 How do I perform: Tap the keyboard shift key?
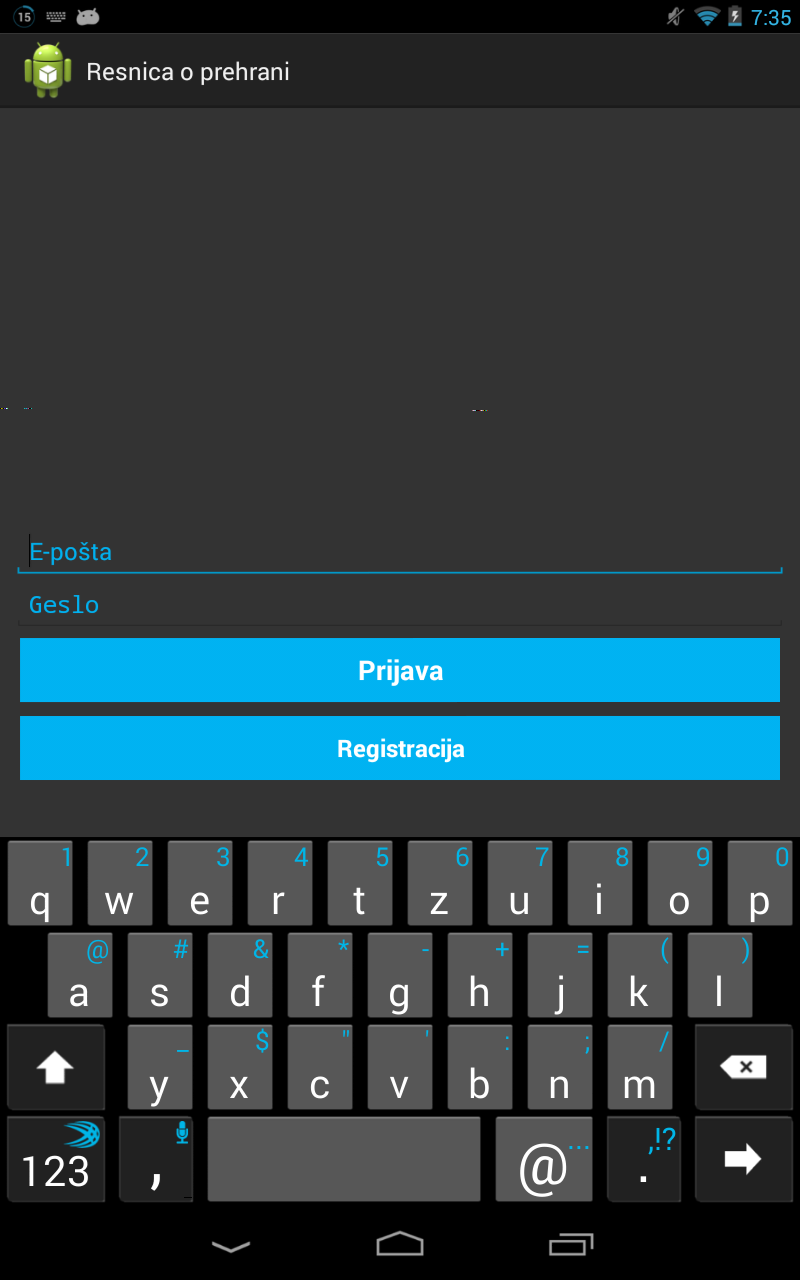coord(56,1067)
